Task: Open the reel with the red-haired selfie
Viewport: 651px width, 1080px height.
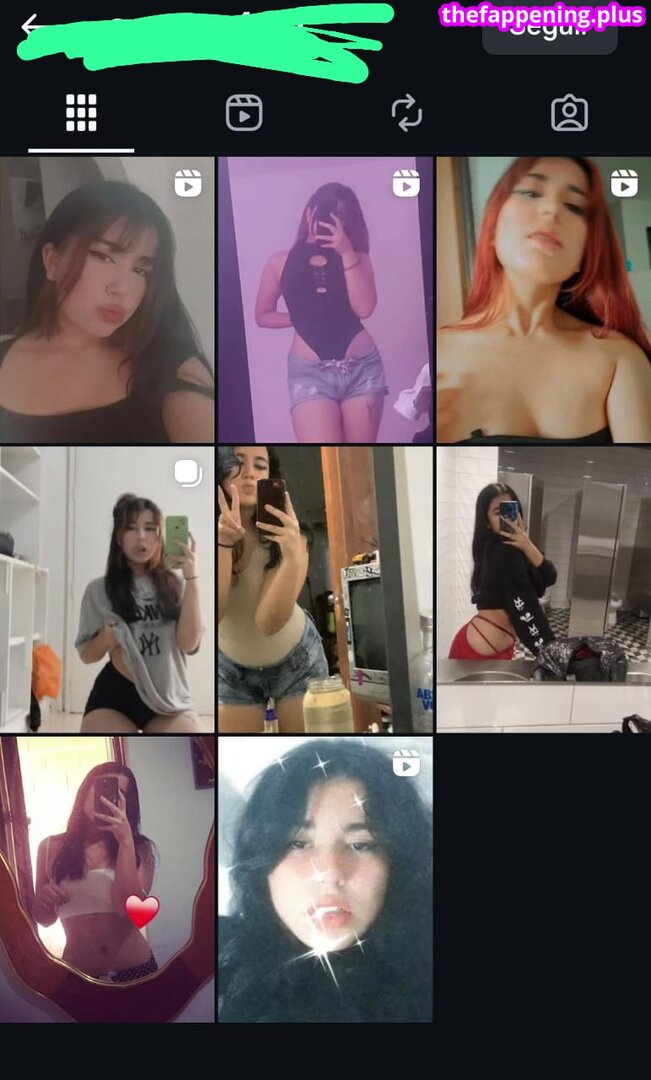Action: click(543, 299)
